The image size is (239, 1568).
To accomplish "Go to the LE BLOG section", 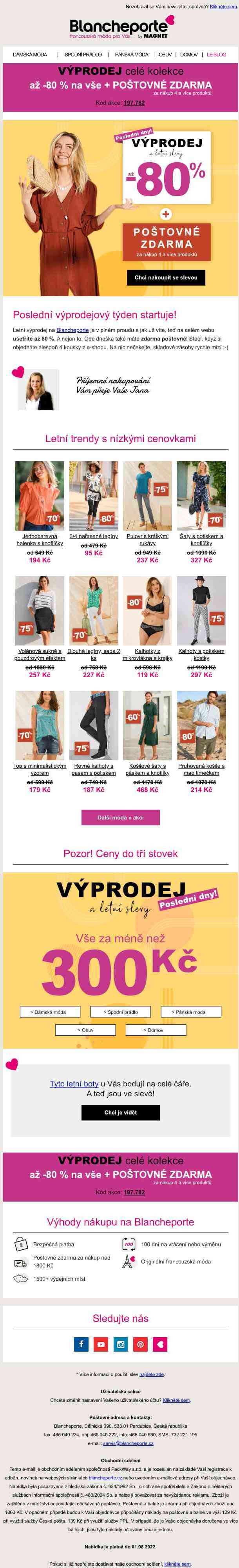I will (216, 55).
